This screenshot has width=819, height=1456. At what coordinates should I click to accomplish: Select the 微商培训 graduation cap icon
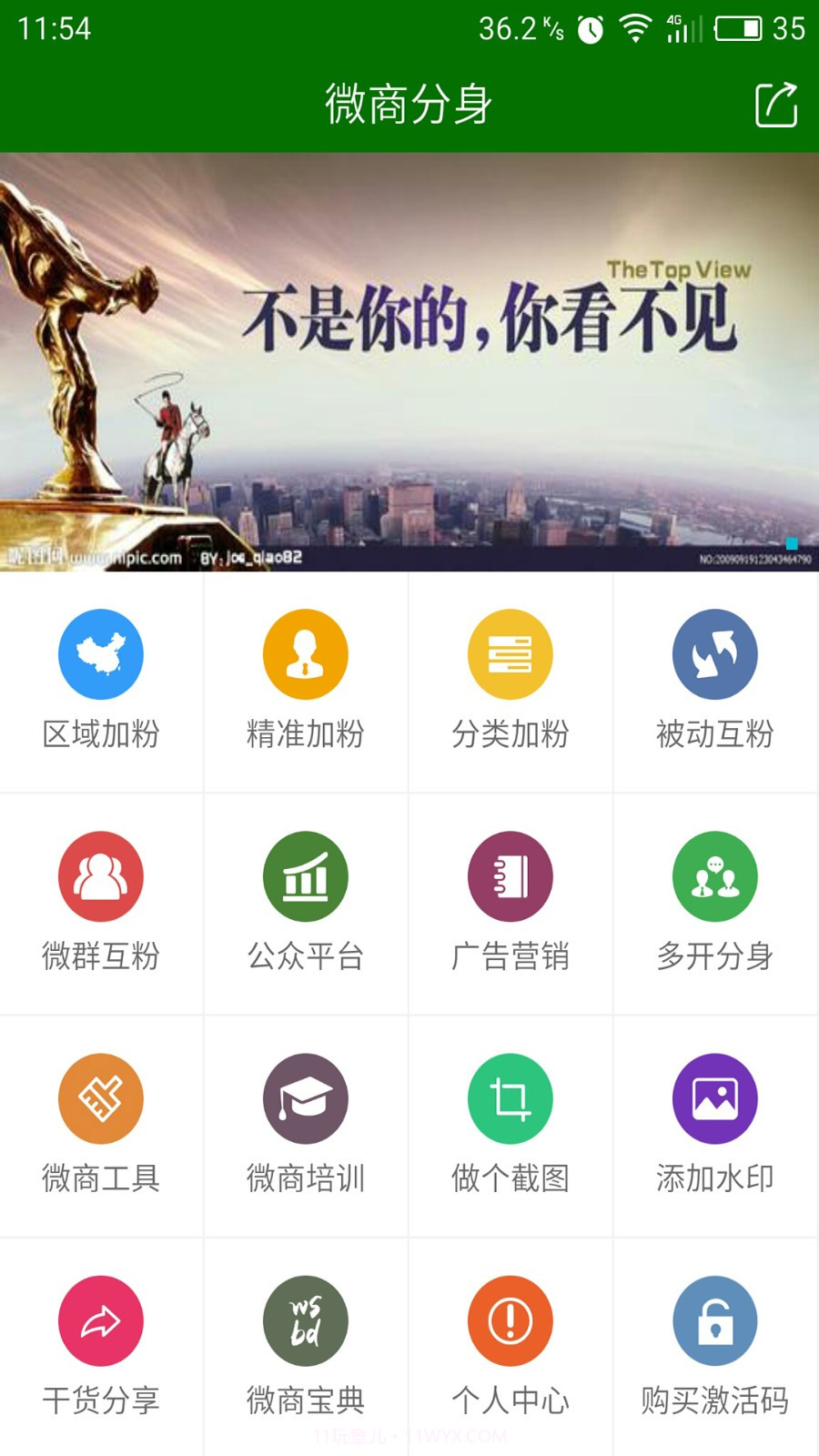tap(306, 1097)
